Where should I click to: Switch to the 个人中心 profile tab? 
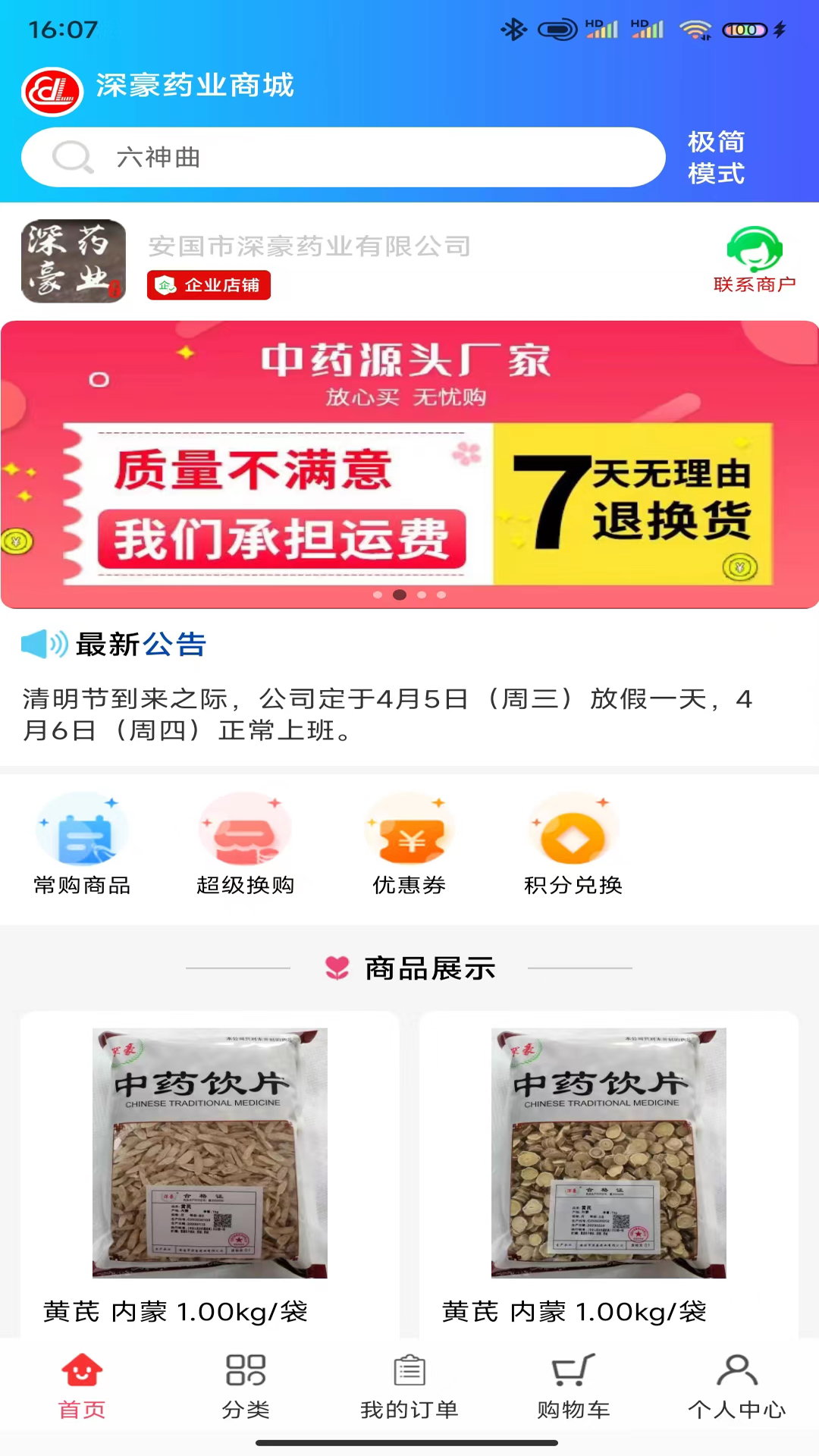coord(736,1386)
